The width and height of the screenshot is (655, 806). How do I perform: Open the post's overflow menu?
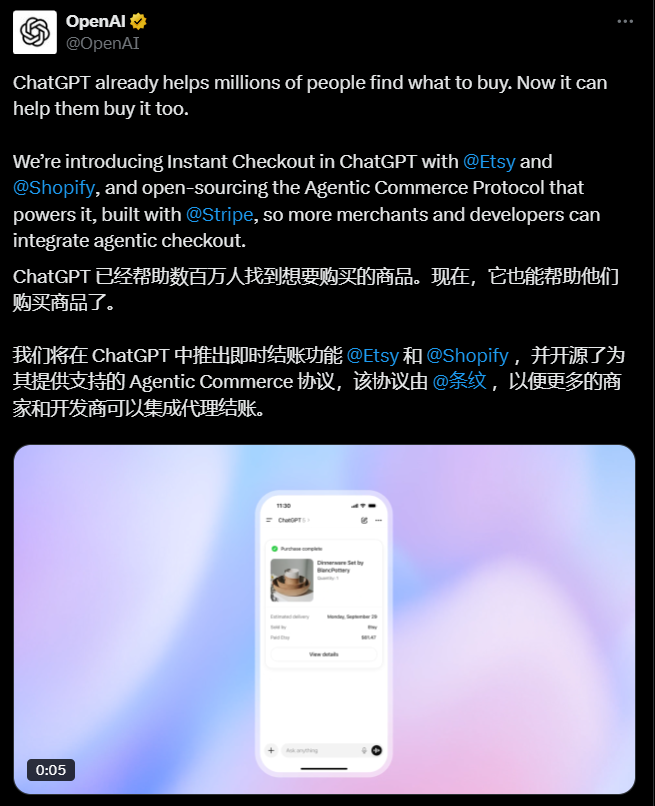625,21
